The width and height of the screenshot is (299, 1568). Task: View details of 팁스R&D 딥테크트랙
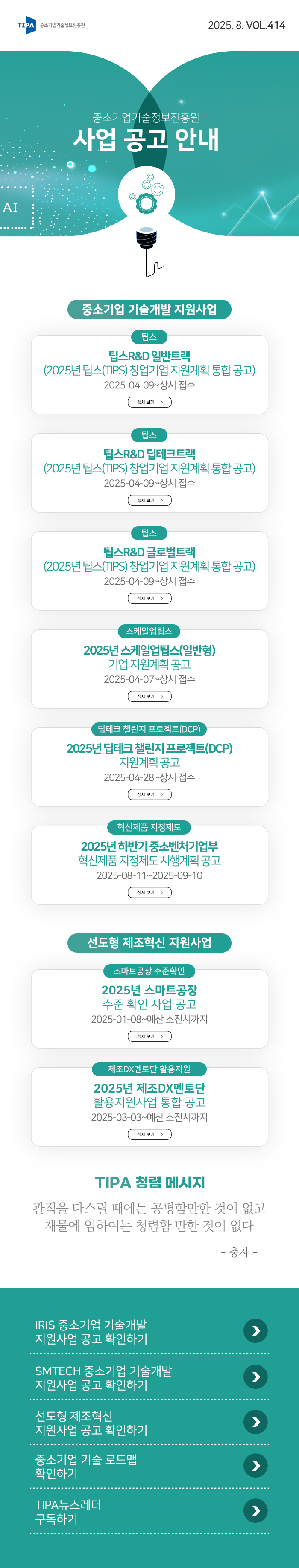tap(149, 500)
